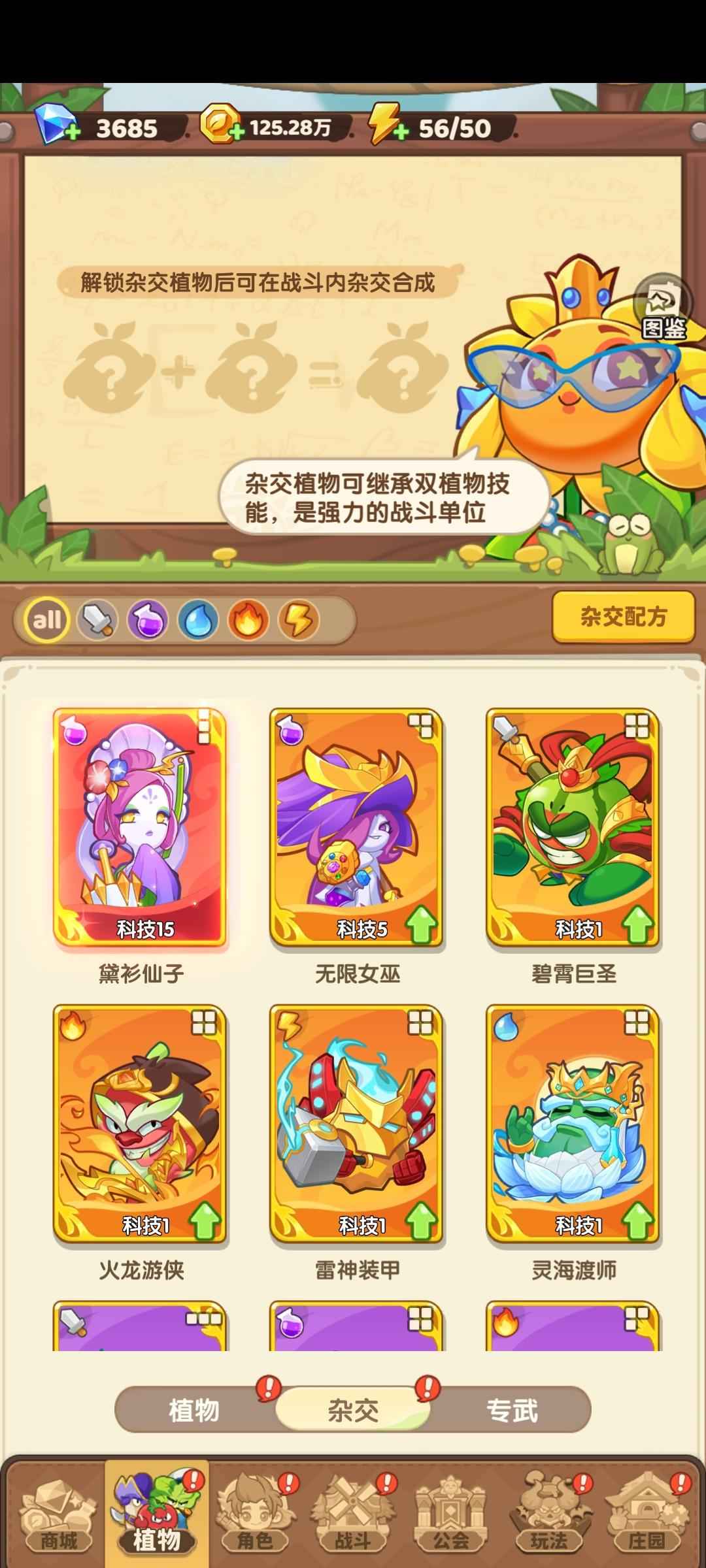The width and height of the screenshot is (706, 1568).
Task: Filter plants by lightning element
Action: [299, 619]
